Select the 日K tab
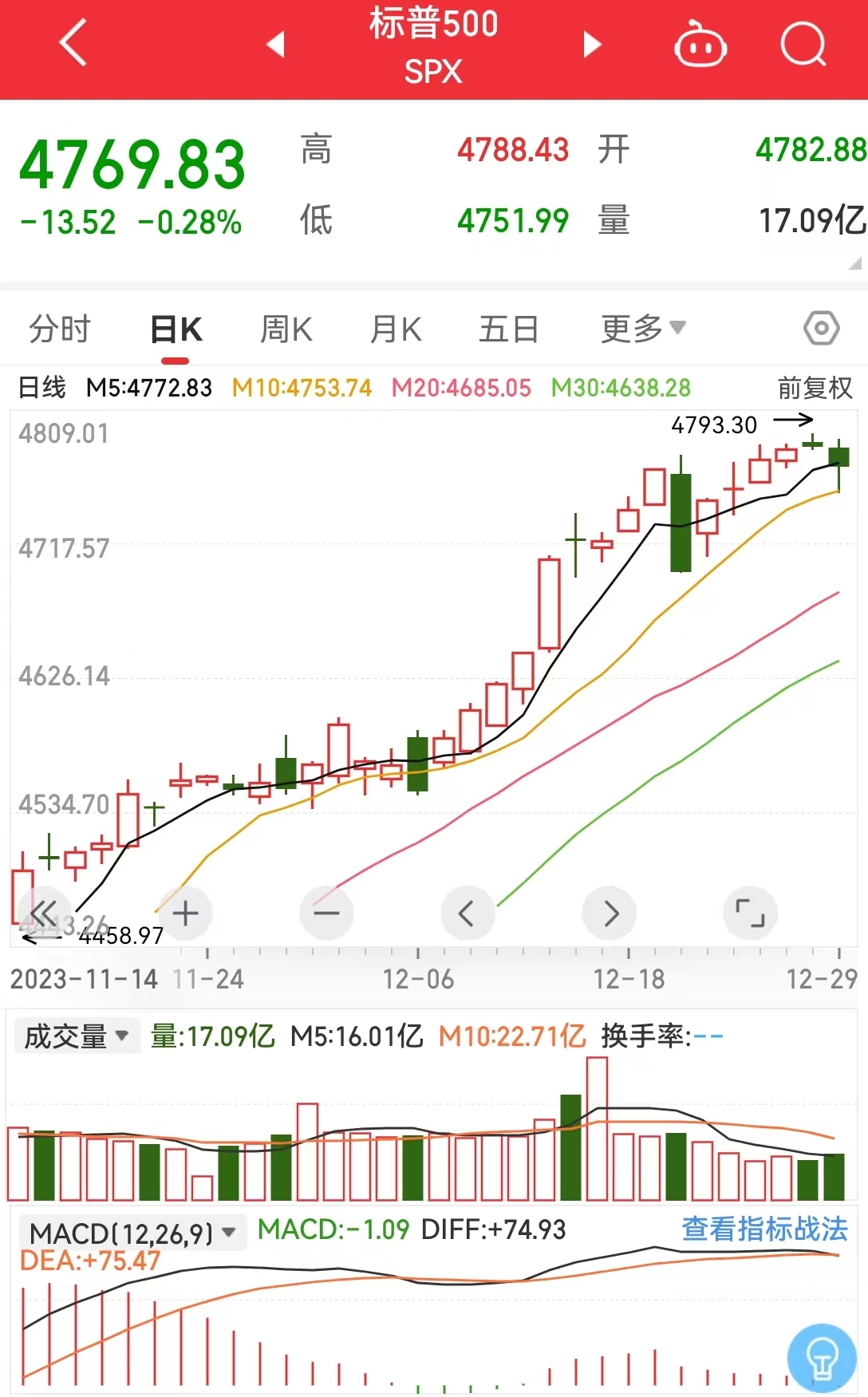 point(176,329)
